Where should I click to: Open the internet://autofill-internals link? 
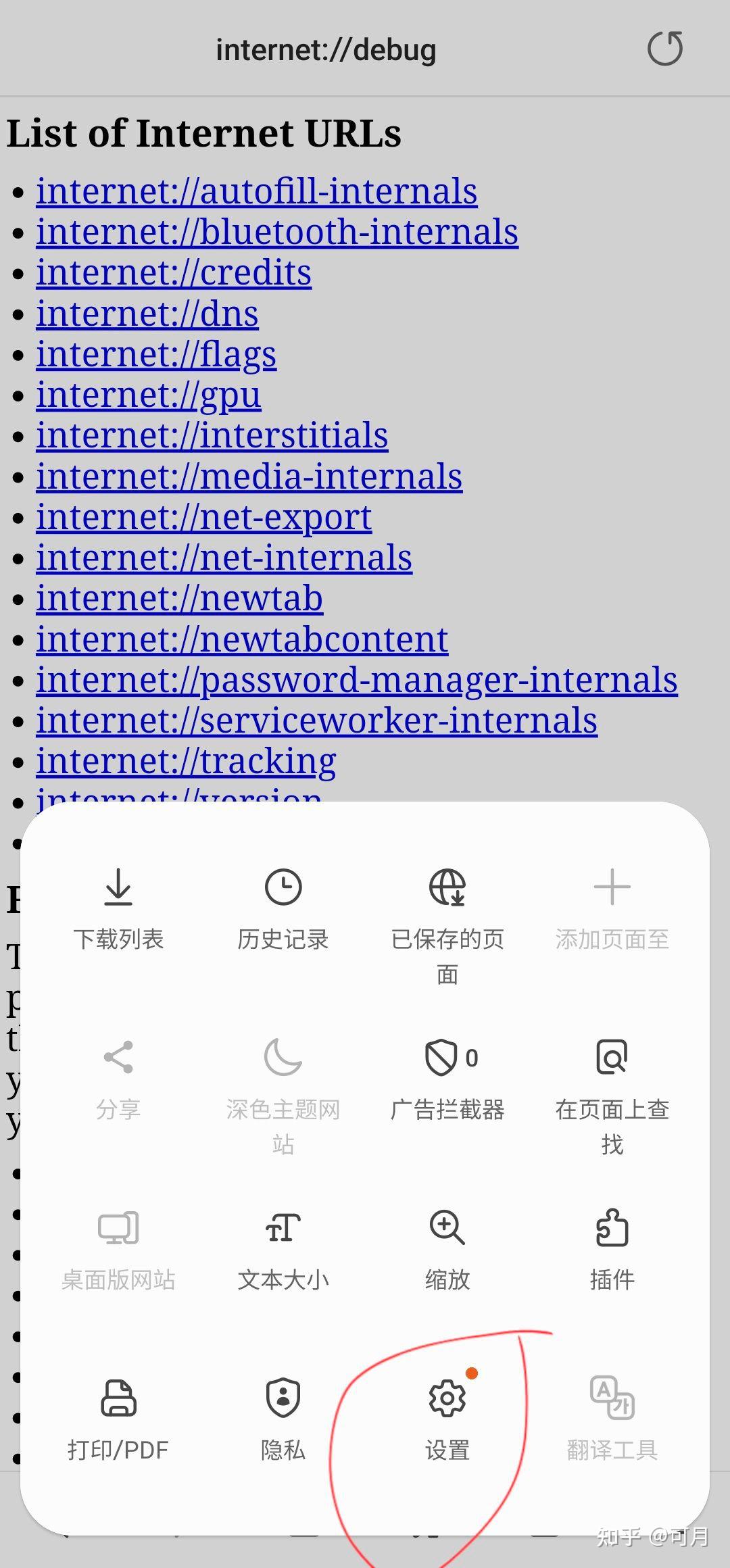tap(257, 191)
